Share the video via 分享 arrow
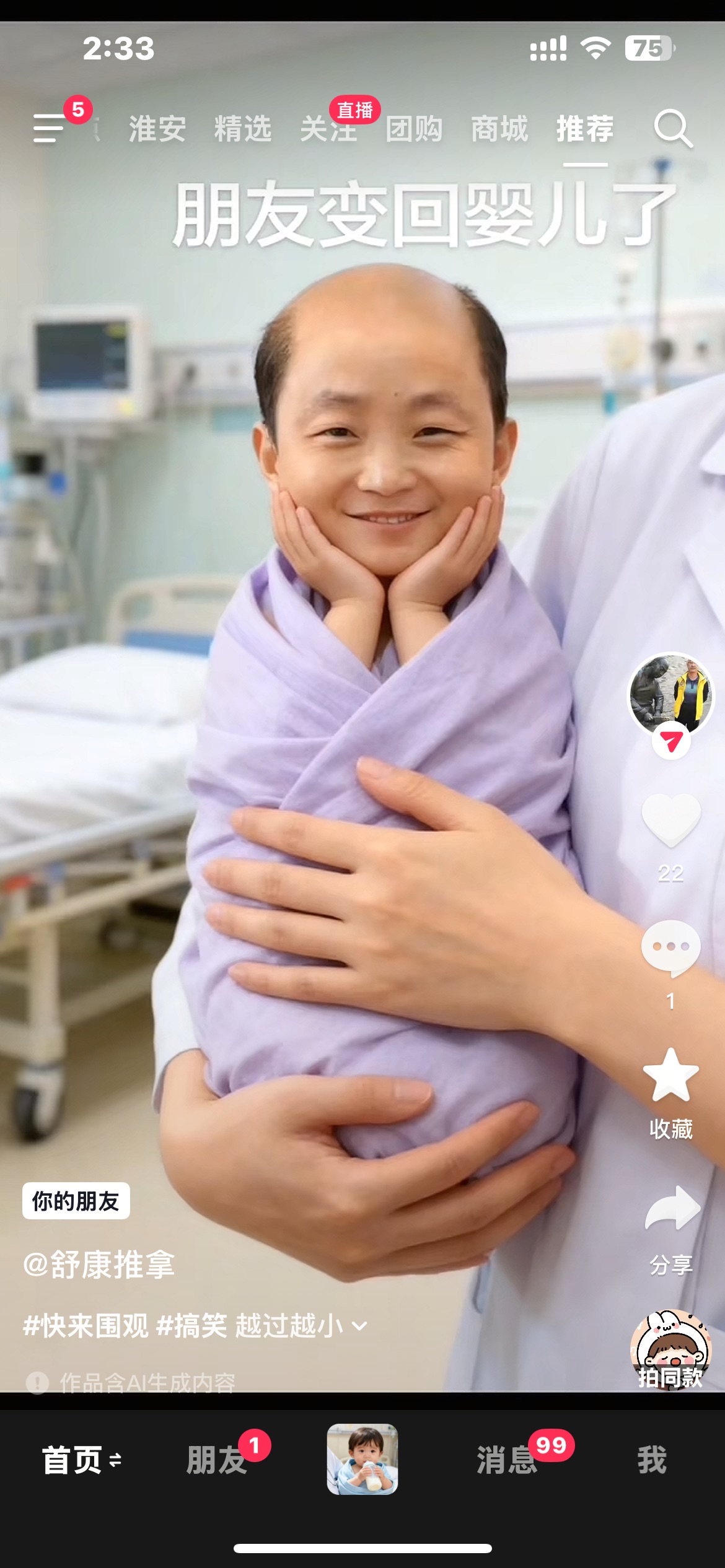The image size is (725, 1568). [x=672, y=1209]
